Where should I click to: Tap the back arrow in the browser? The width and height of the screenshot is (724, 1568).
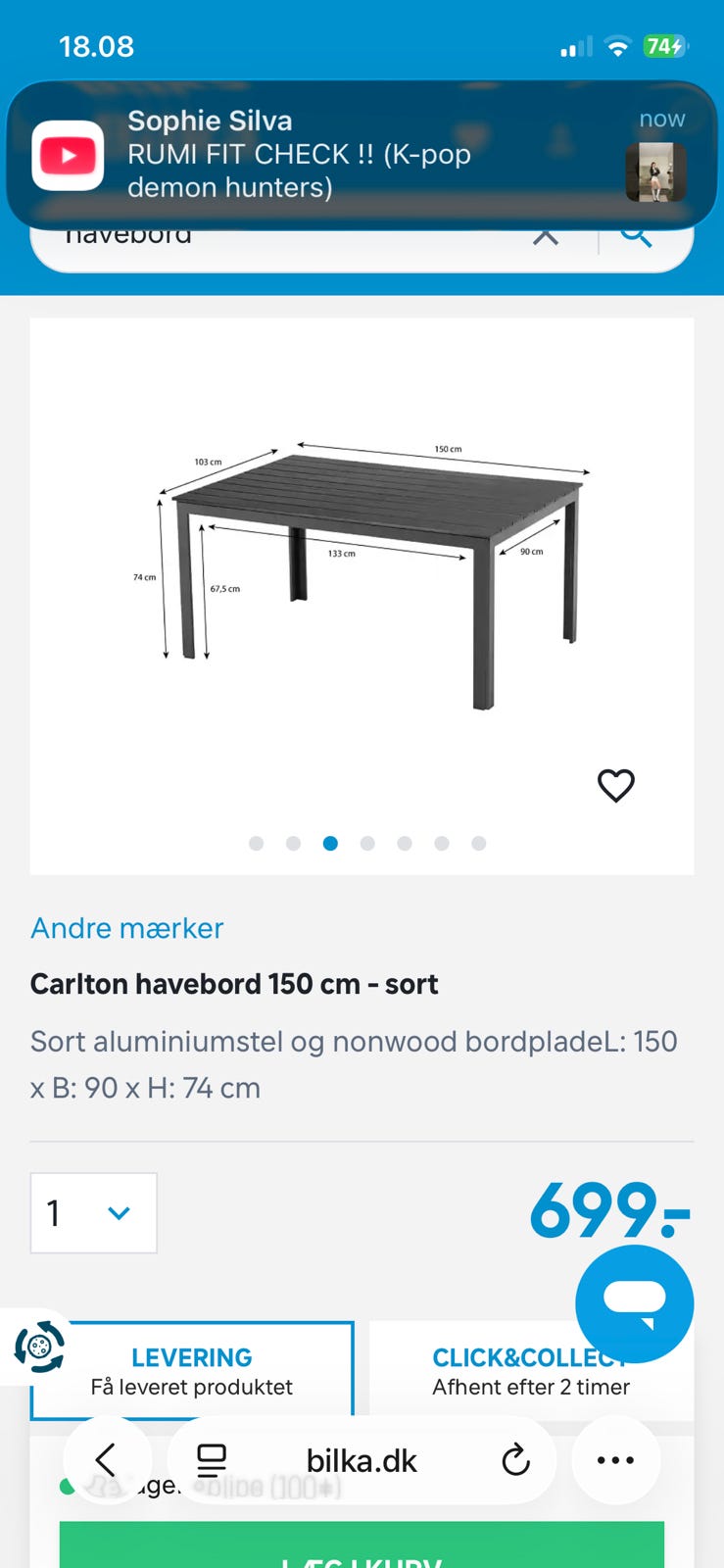click(108, 1459)
